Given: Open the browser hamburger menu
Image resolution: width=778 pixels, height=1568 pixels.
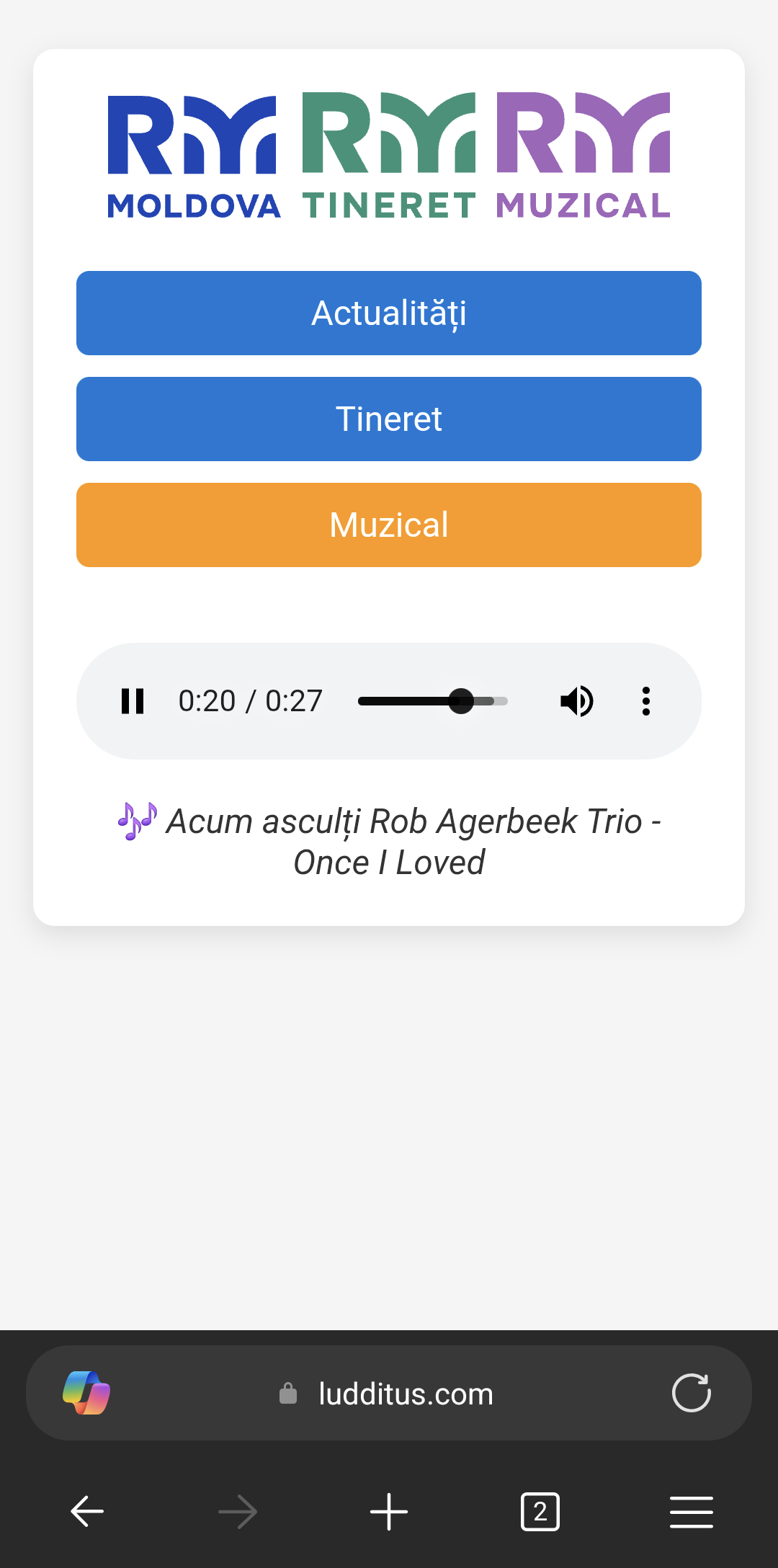Looking at the screenshot, I should click(x=692, y=1511).
